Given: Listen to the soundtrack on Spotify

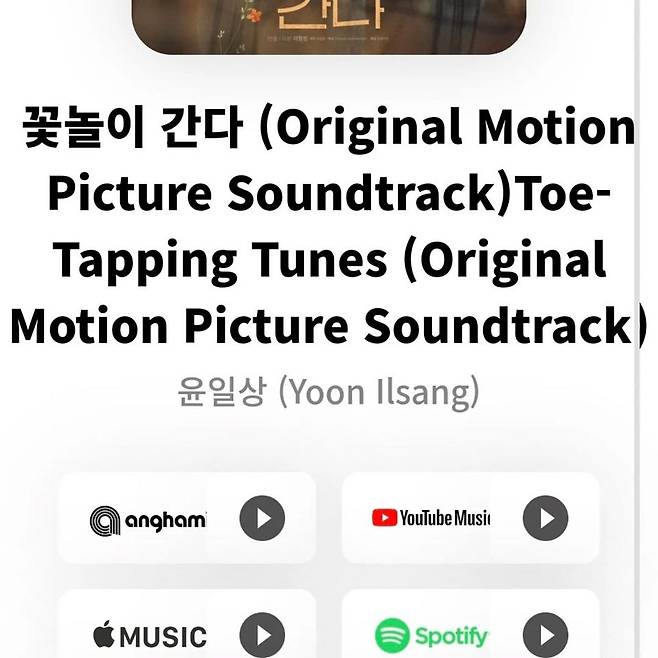Looking at the screenshot, I should 545,635.
